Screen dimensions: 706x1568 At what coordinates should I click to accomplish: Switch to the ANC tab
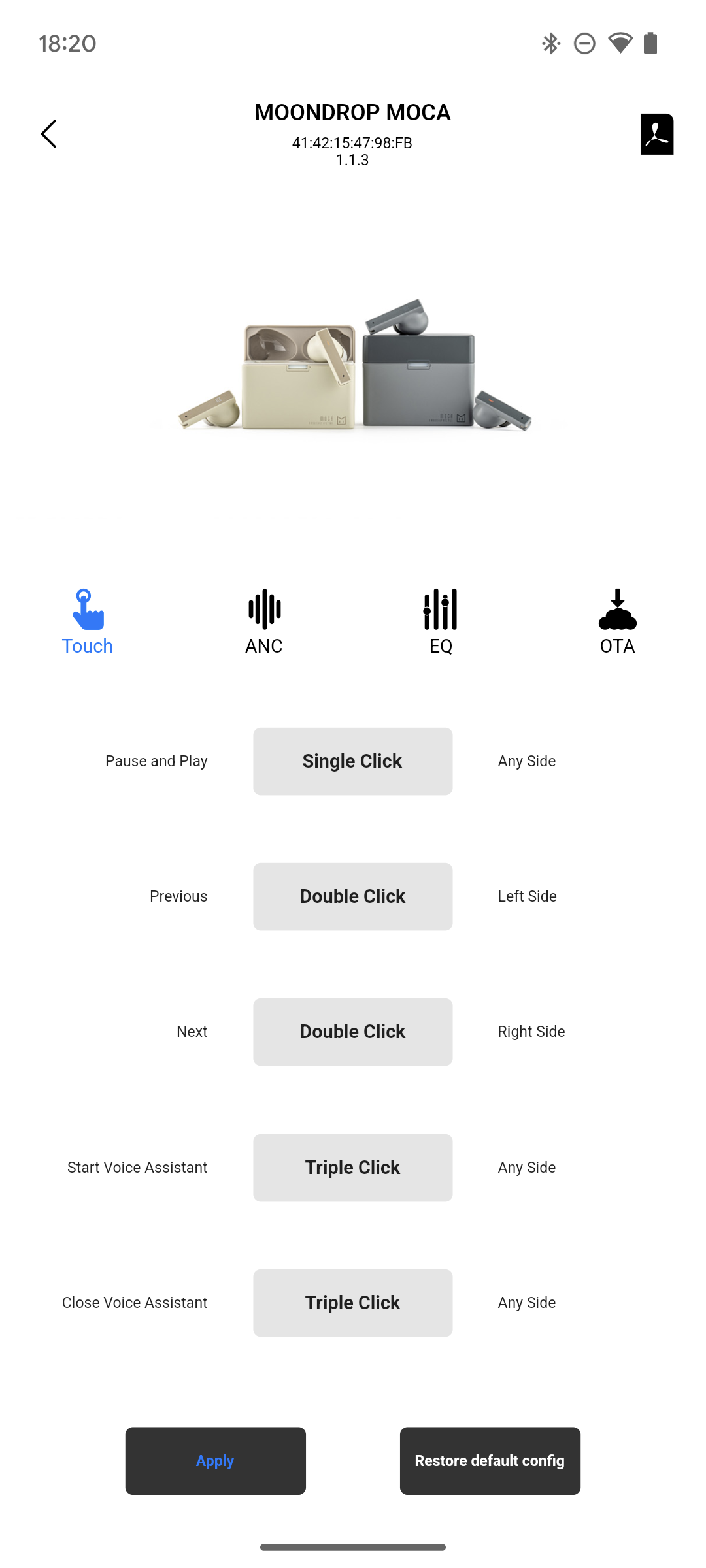(x=264, y=622)
